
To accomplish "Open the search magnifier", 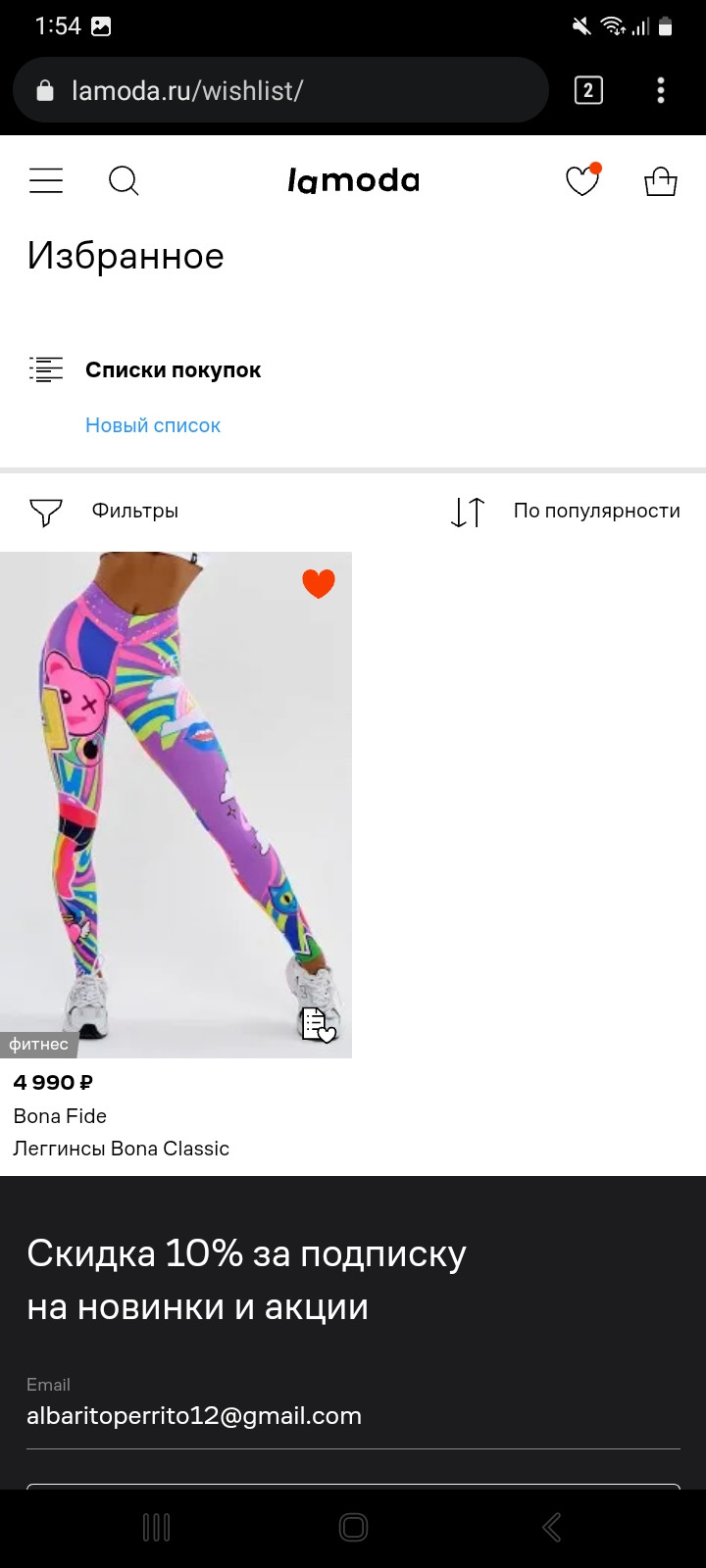I will [124, 180].
